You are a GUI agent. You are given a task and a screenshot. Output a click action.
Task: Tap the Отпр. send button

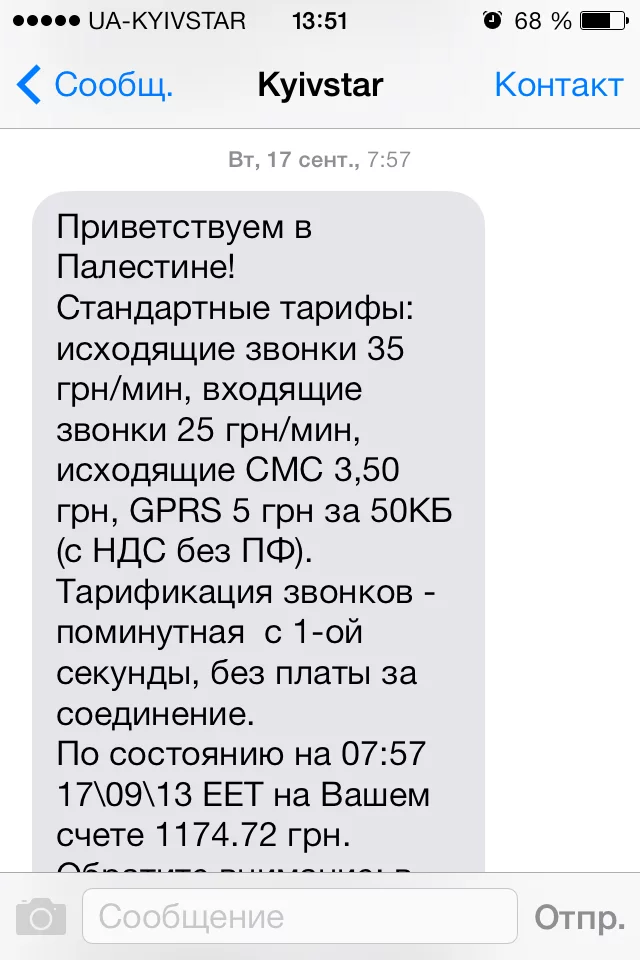coord(580,916)
